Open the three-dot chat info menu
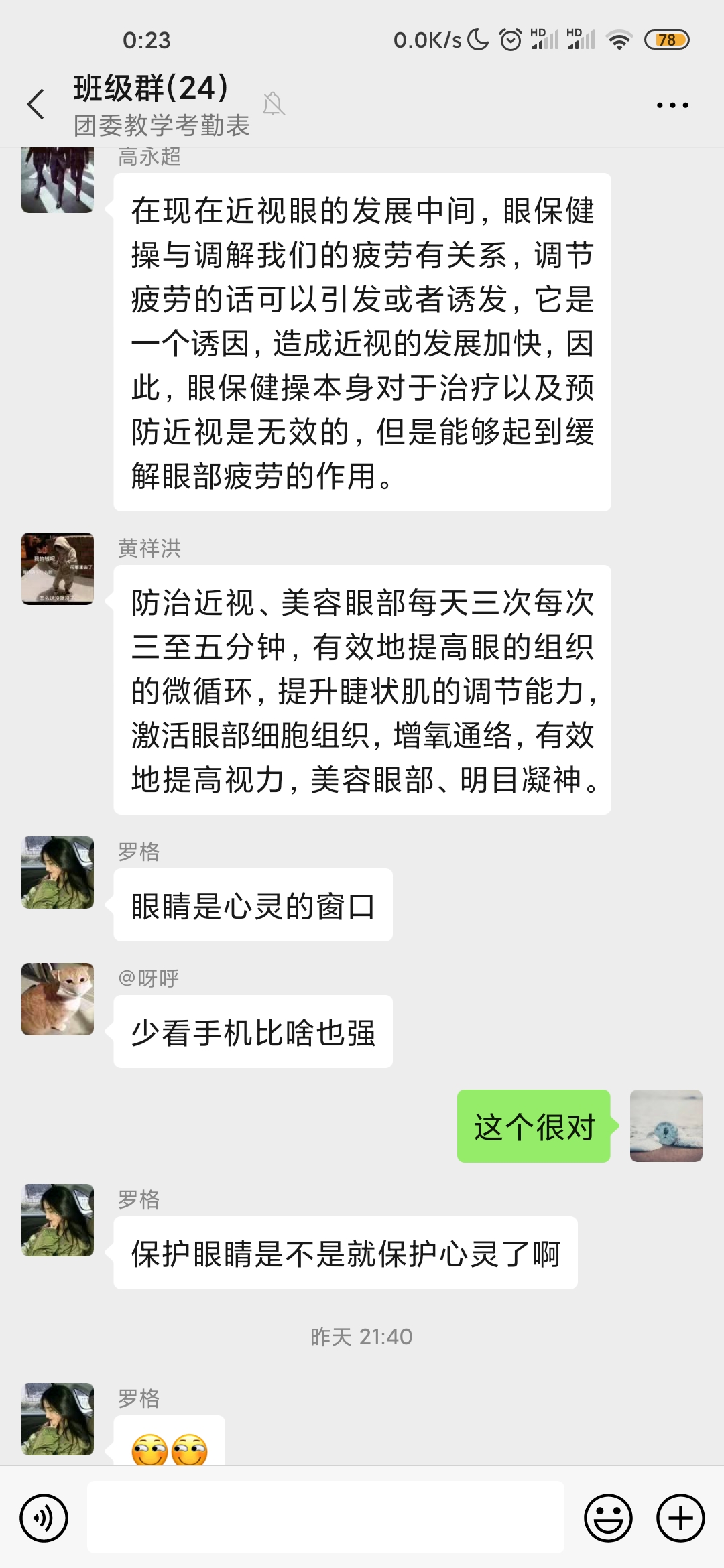The image size is (724, 1568). coord(672,105)
